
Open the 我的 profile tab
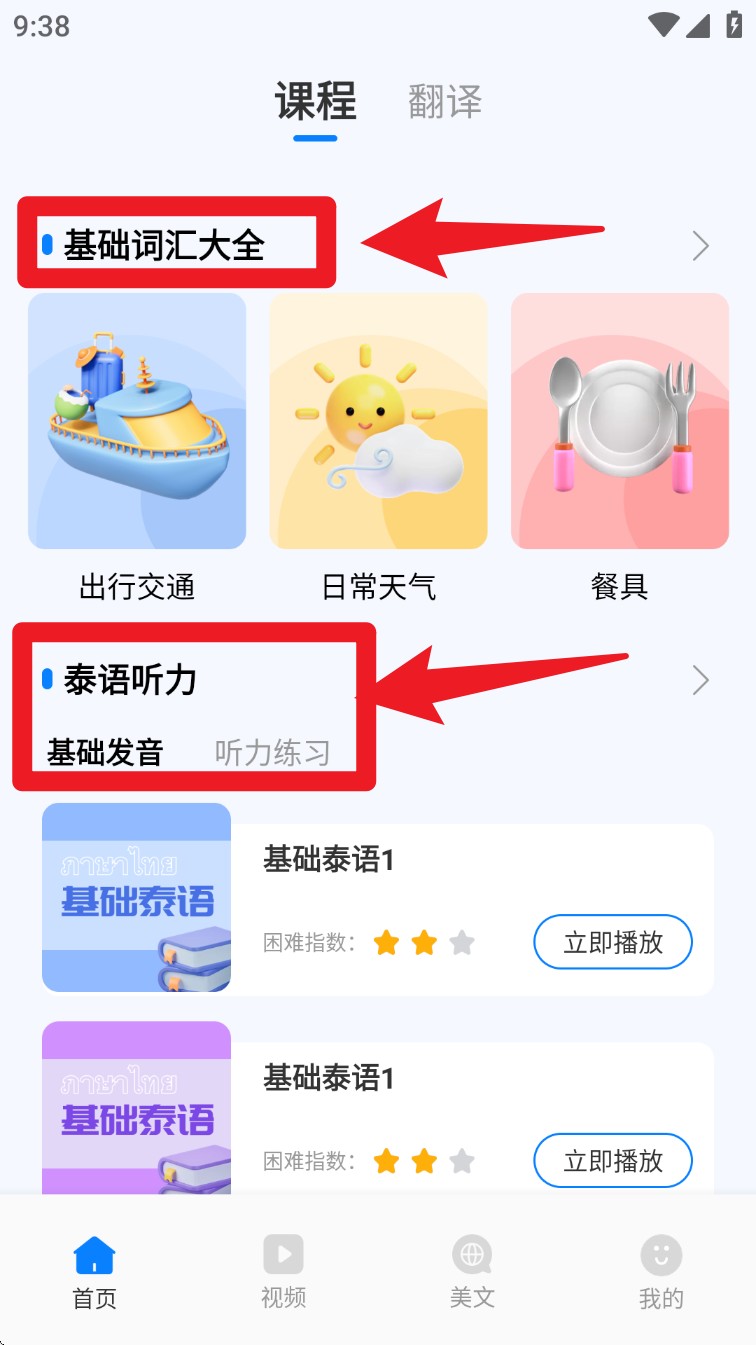pos(661,1272)
